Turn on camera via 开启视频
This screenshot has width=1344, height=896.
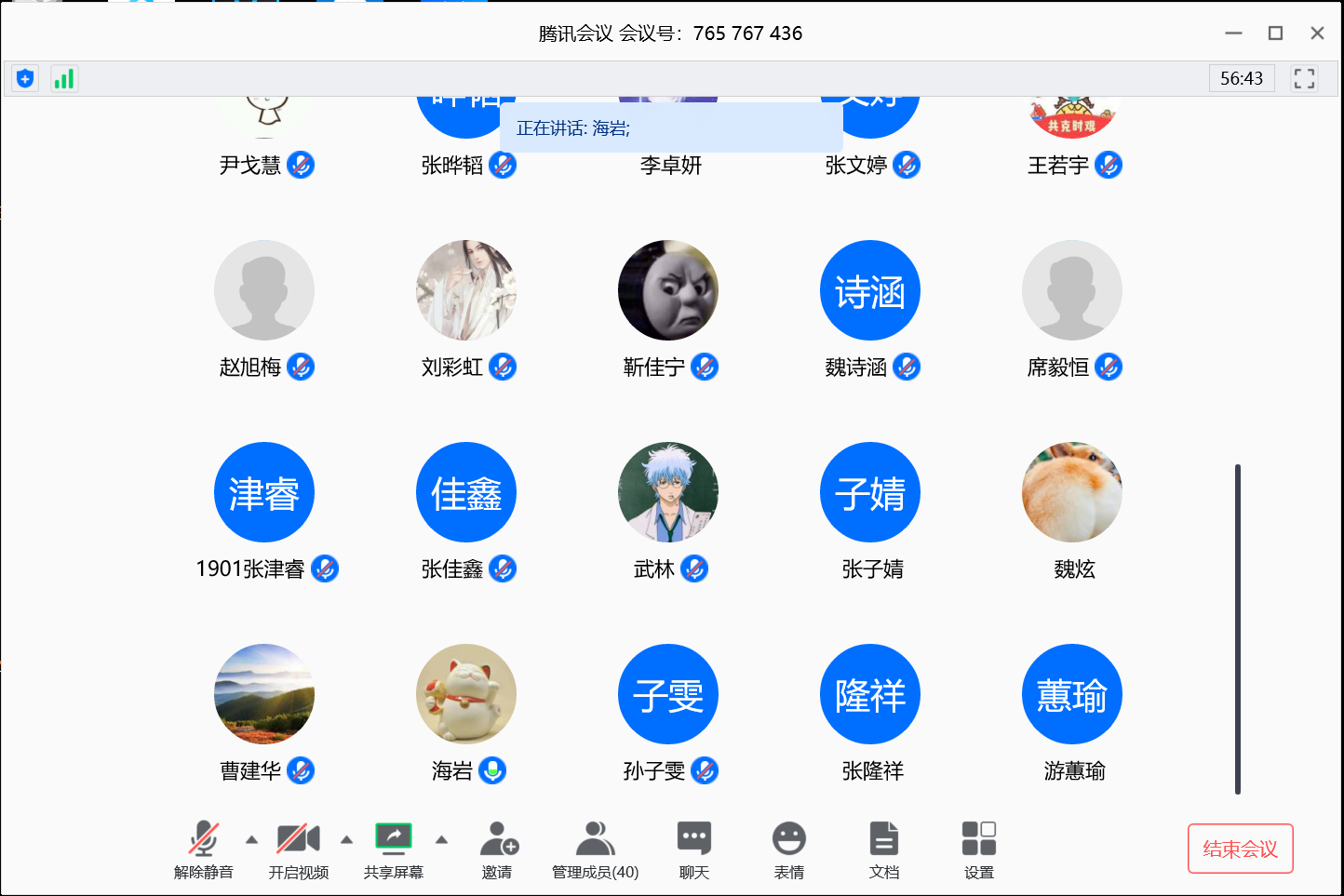(x=299, y=848)
